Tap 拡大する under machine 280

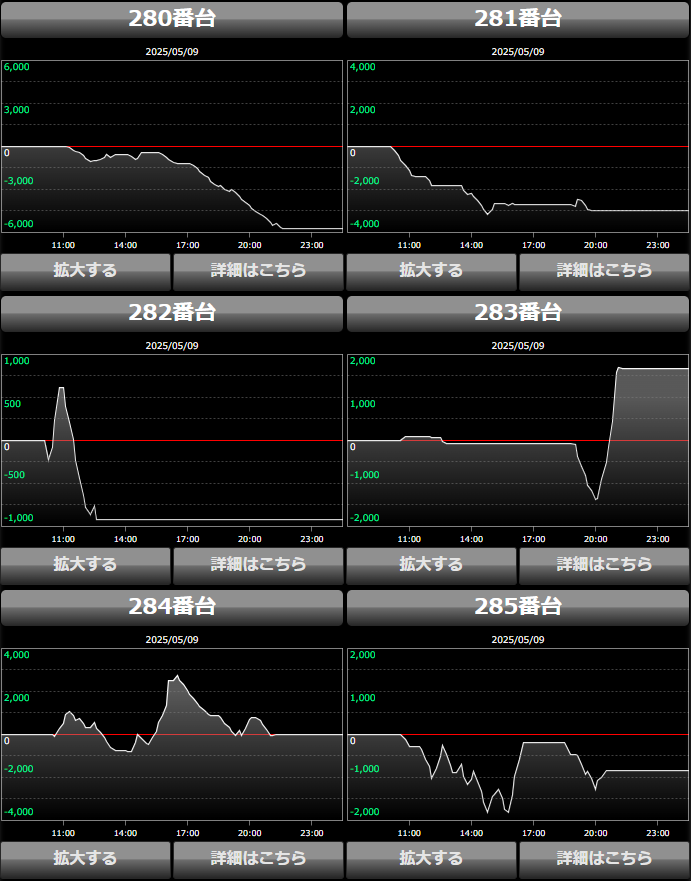pos(86,271)
